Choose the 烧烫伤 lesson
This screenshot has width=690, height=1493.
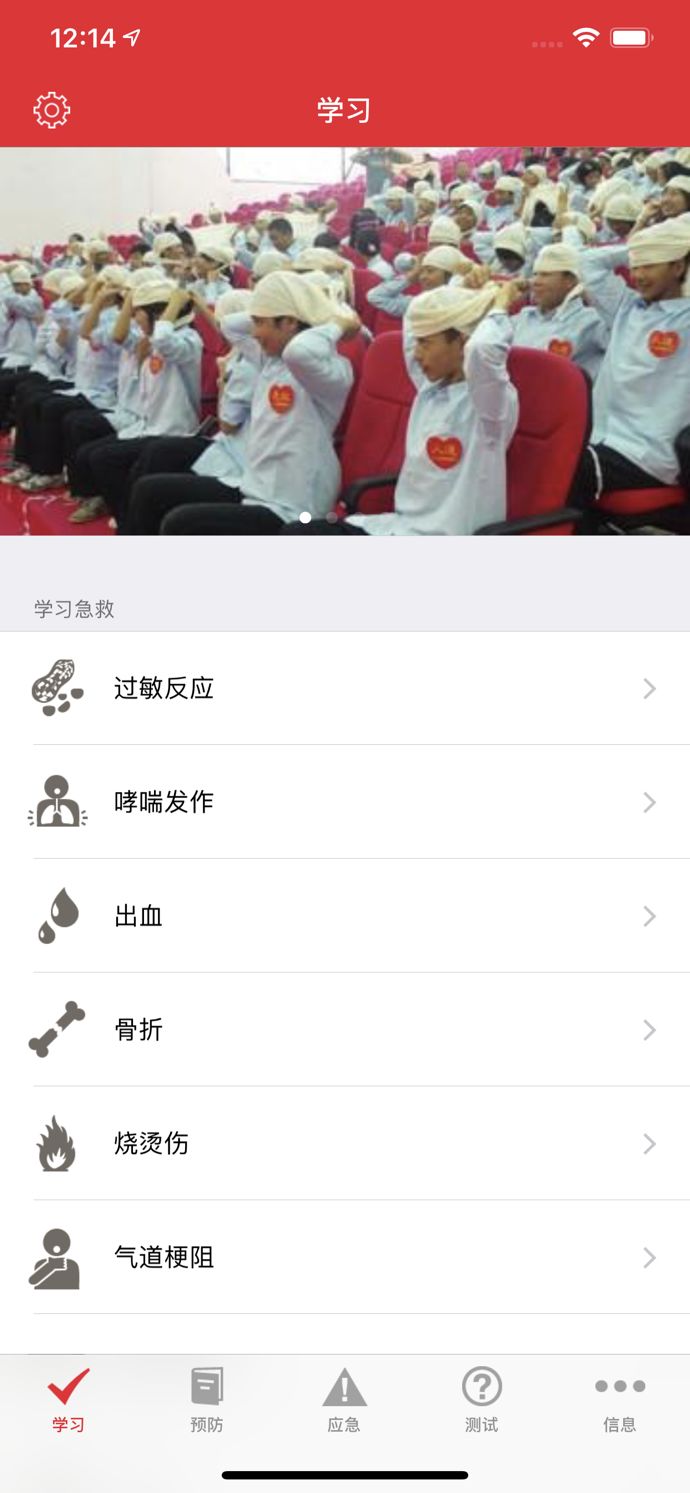click(345, 1144)
